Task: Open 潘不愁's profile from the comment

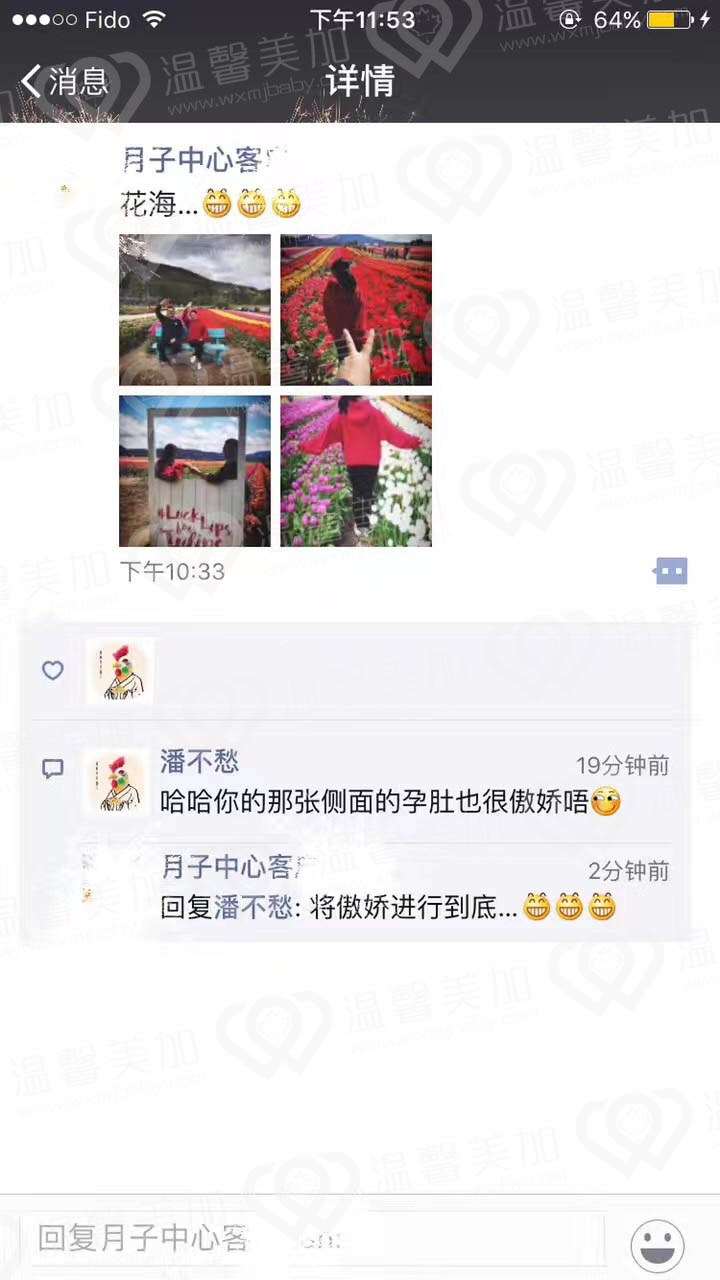Action: pyautogui.click(x=200, y=762)
